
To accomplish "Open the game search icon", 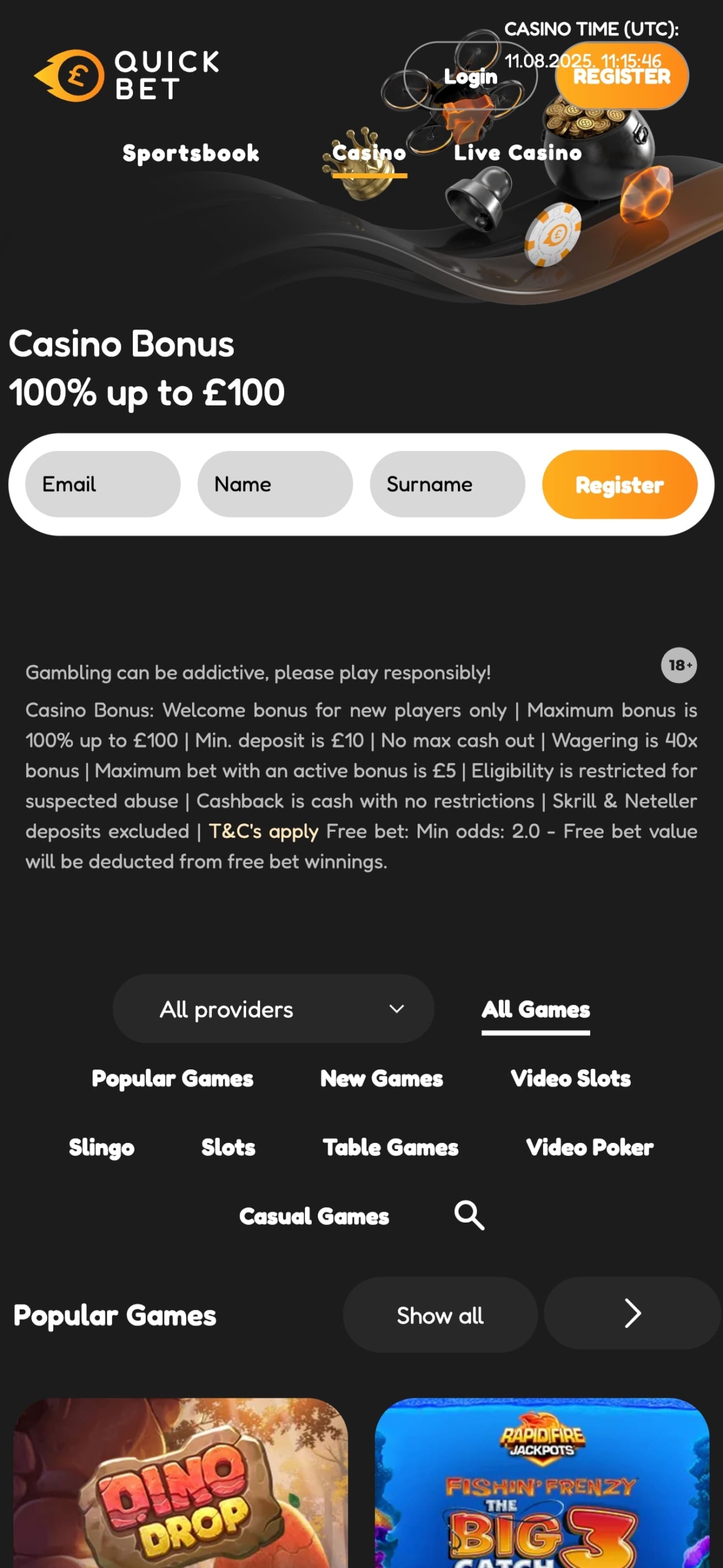I will click(x=469, y=1215).
